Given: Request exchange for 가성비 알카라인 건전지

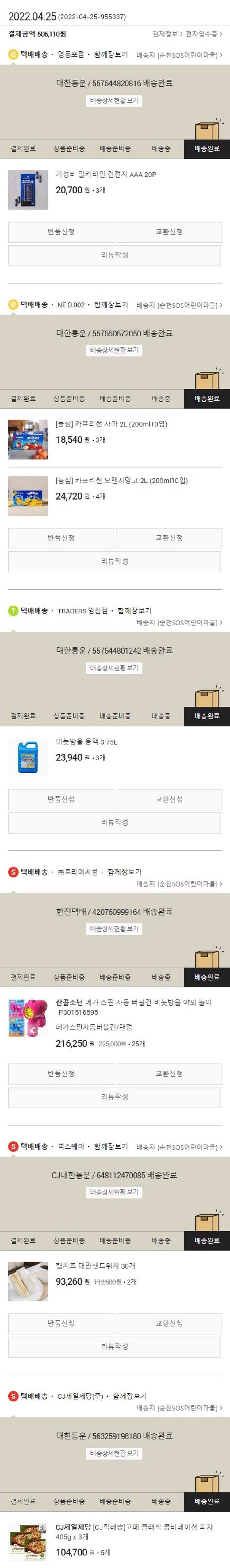Looking at the screenshot, I should pyautogui.click(x=169, y=232).
